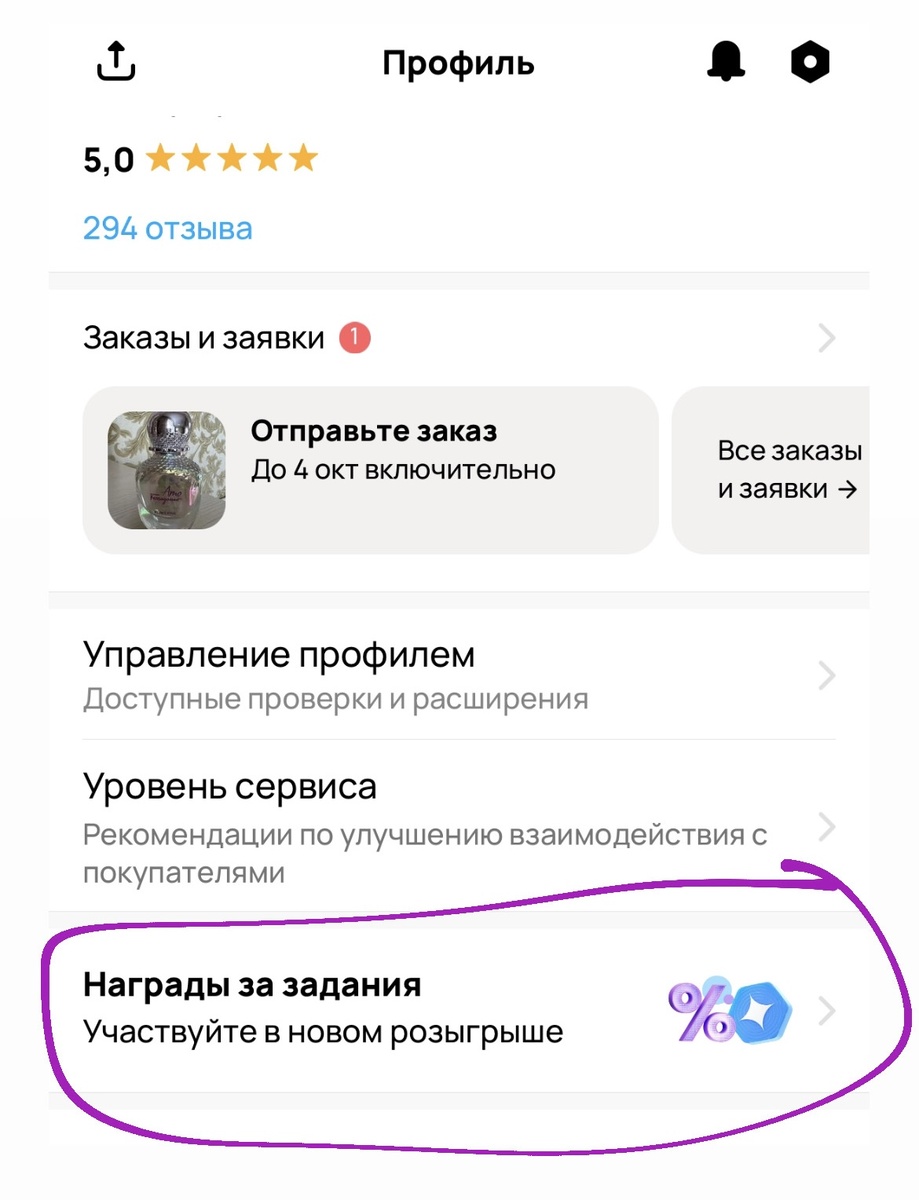Image resolution: width=919 pixels, height=1200 pixels.
Task: Open settings via the hexagon icon
Action: point(809,63)
